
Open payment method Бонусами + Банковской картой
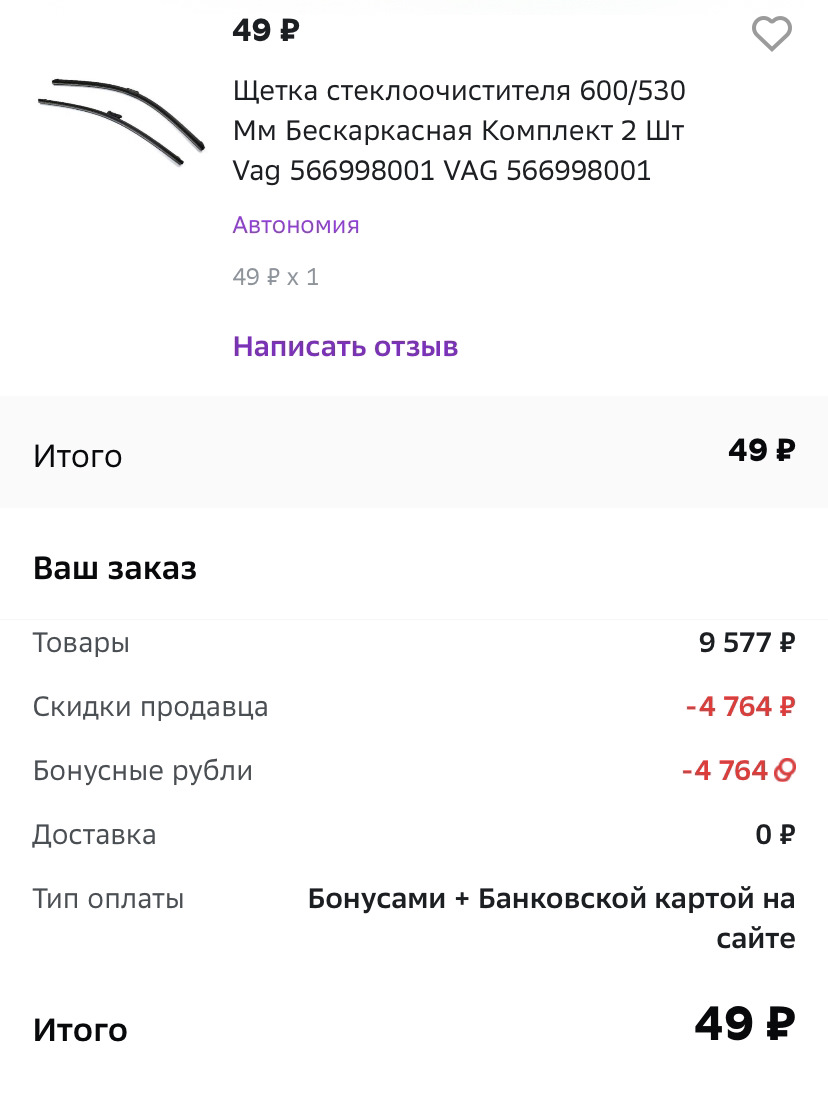(x=551, y=918)
